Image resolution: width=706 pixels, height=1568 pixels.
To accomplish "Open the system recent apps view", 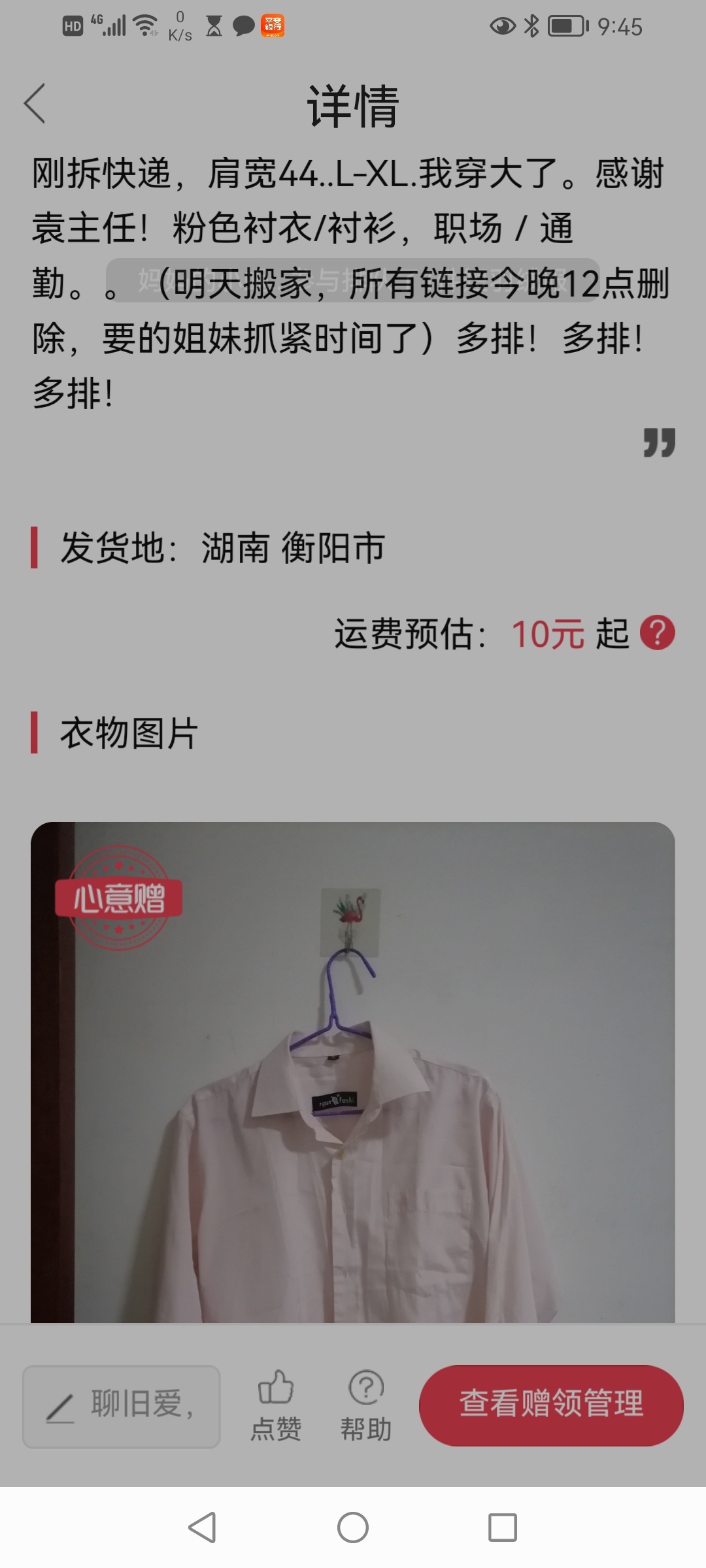I will click(x=503, y=1528).
